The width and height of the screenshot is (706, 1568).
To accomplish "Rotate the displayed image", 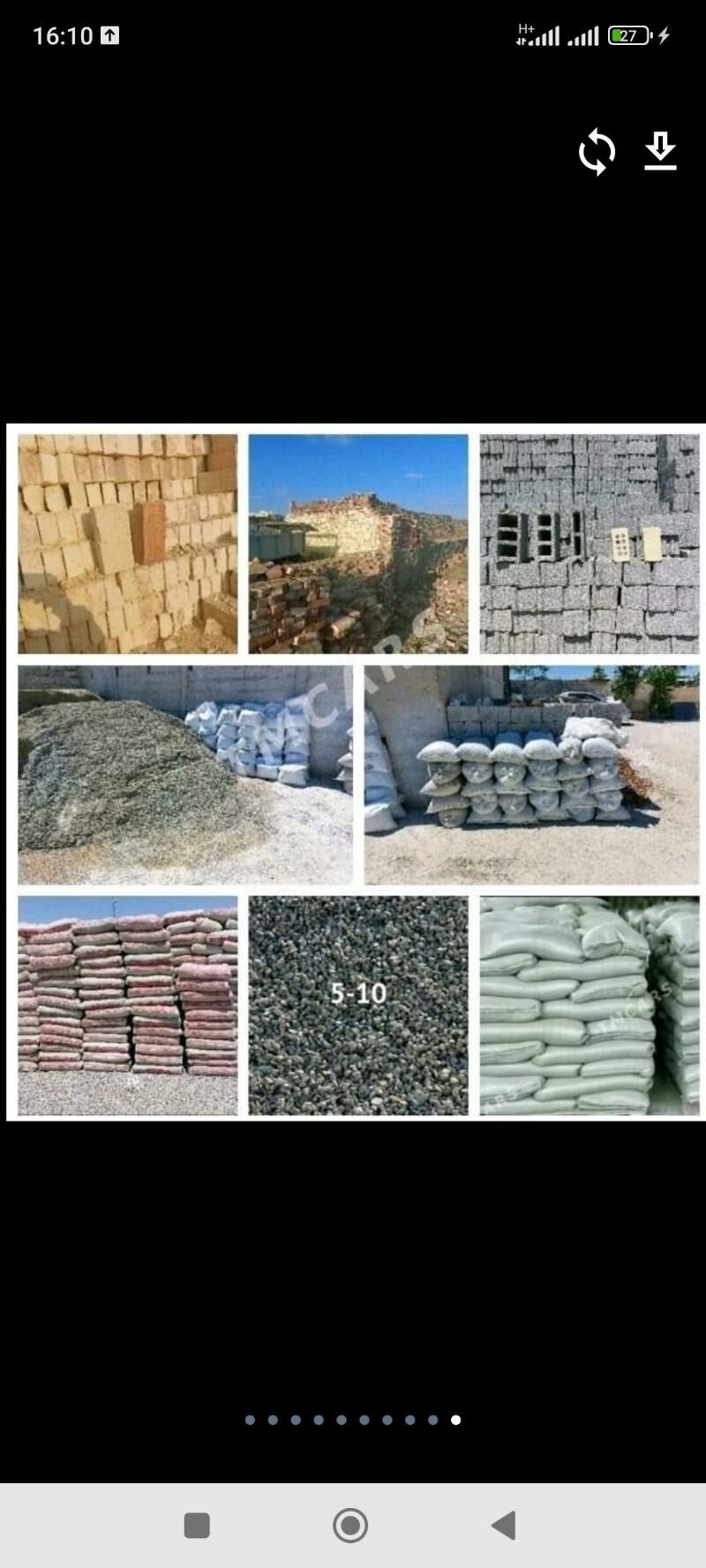I will (x=597, y=152).
